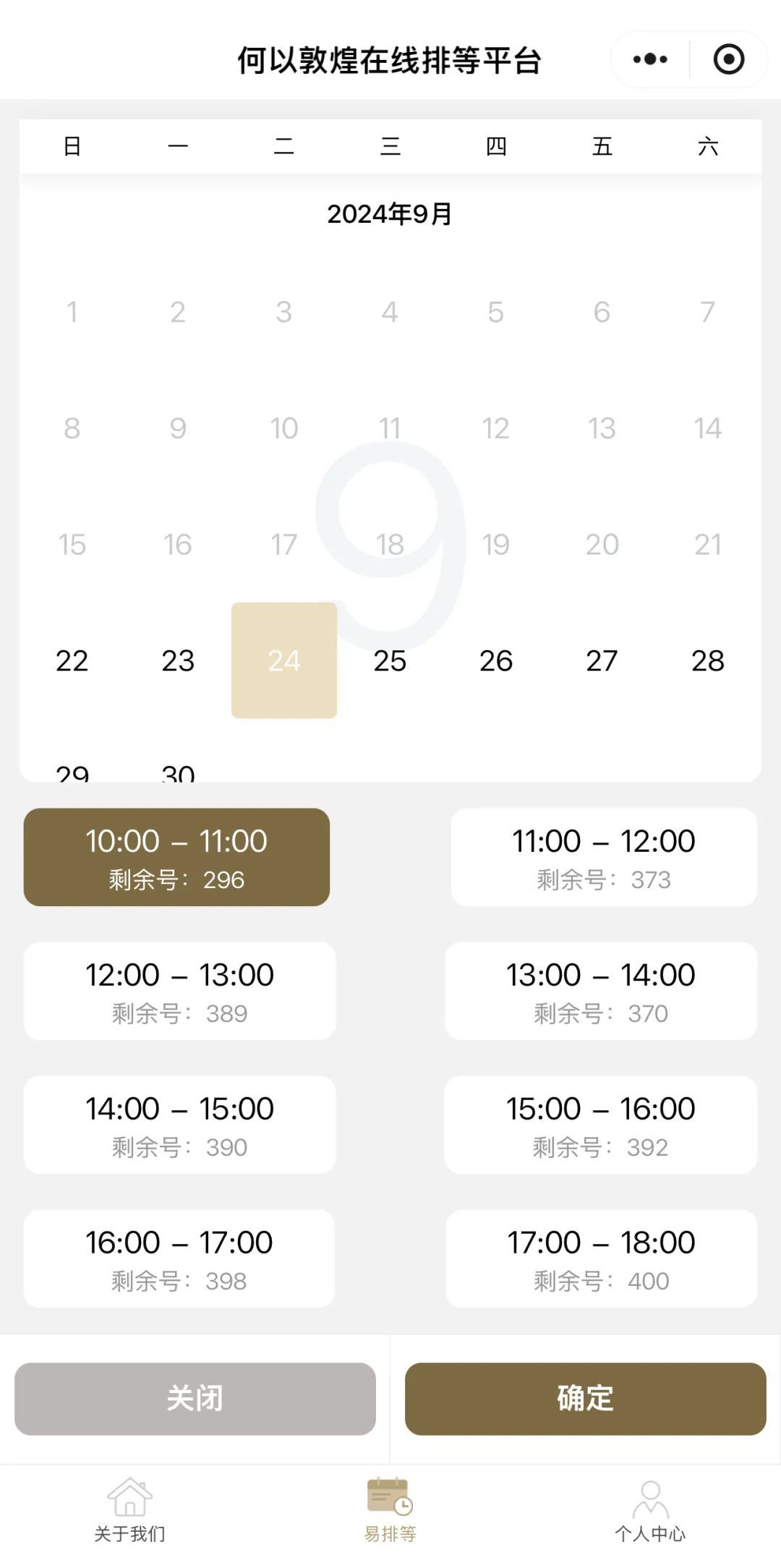Tap the 关闭 button to close
This screenshot has height=1568, width=781.
[x=195, y=1399]
